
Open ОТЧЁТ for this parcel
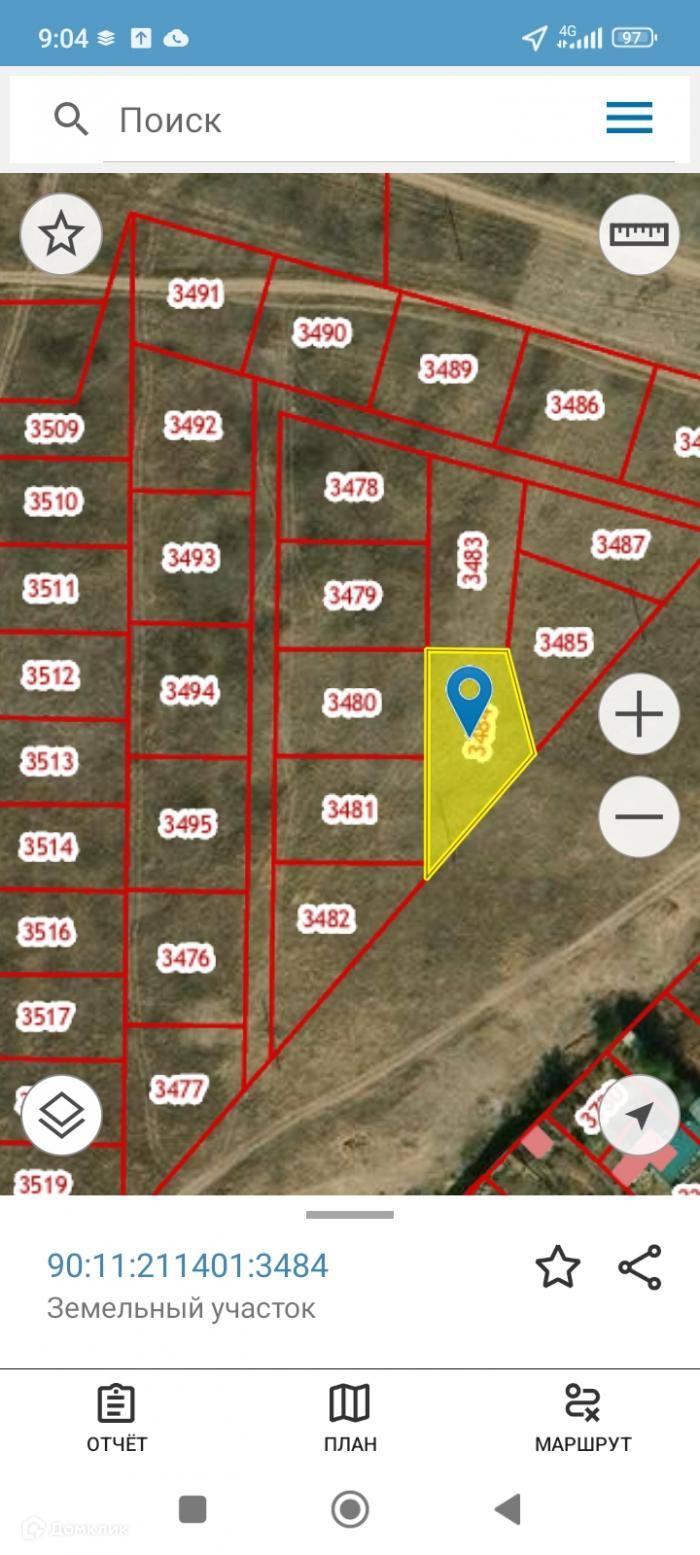116,1418
